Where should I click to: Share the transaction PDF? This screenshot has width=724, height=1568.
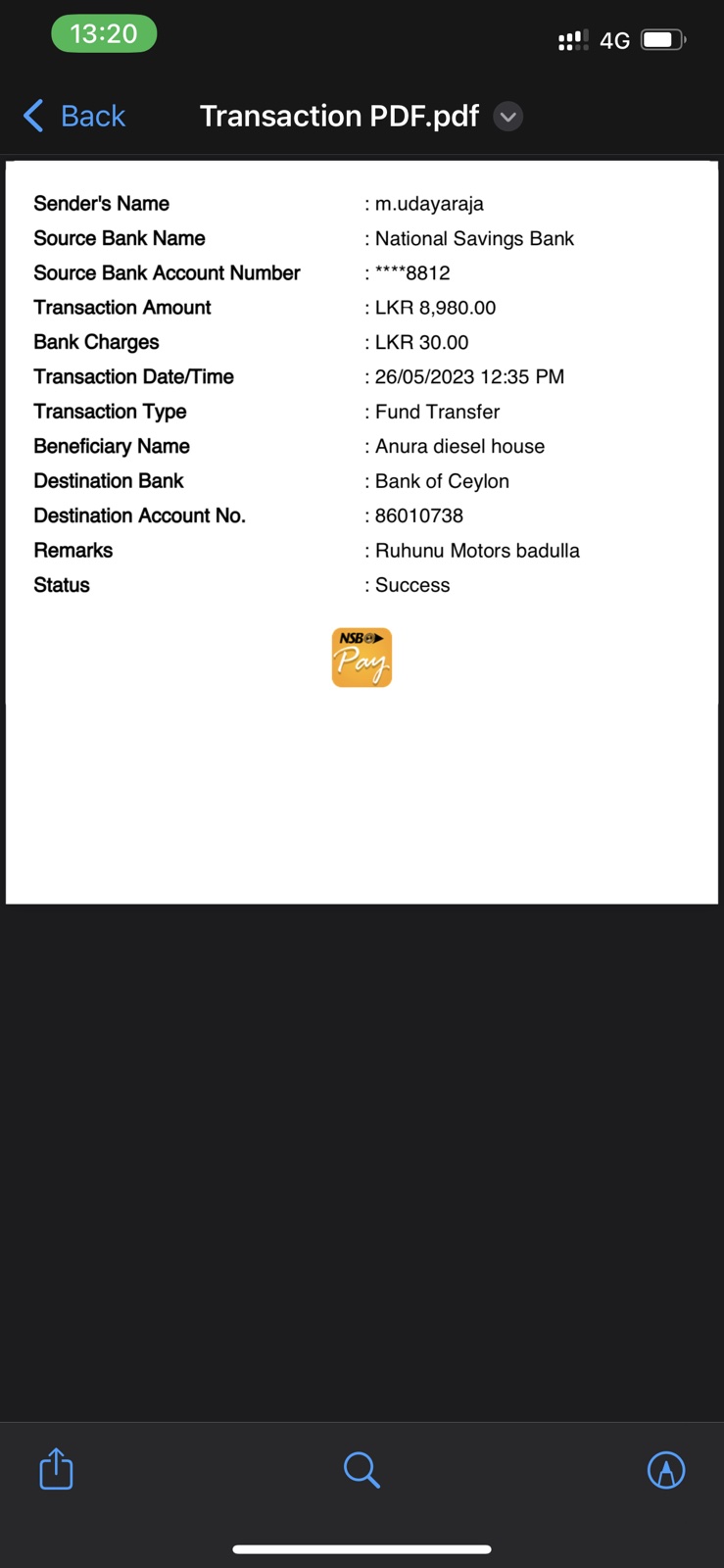(56, 1469)
